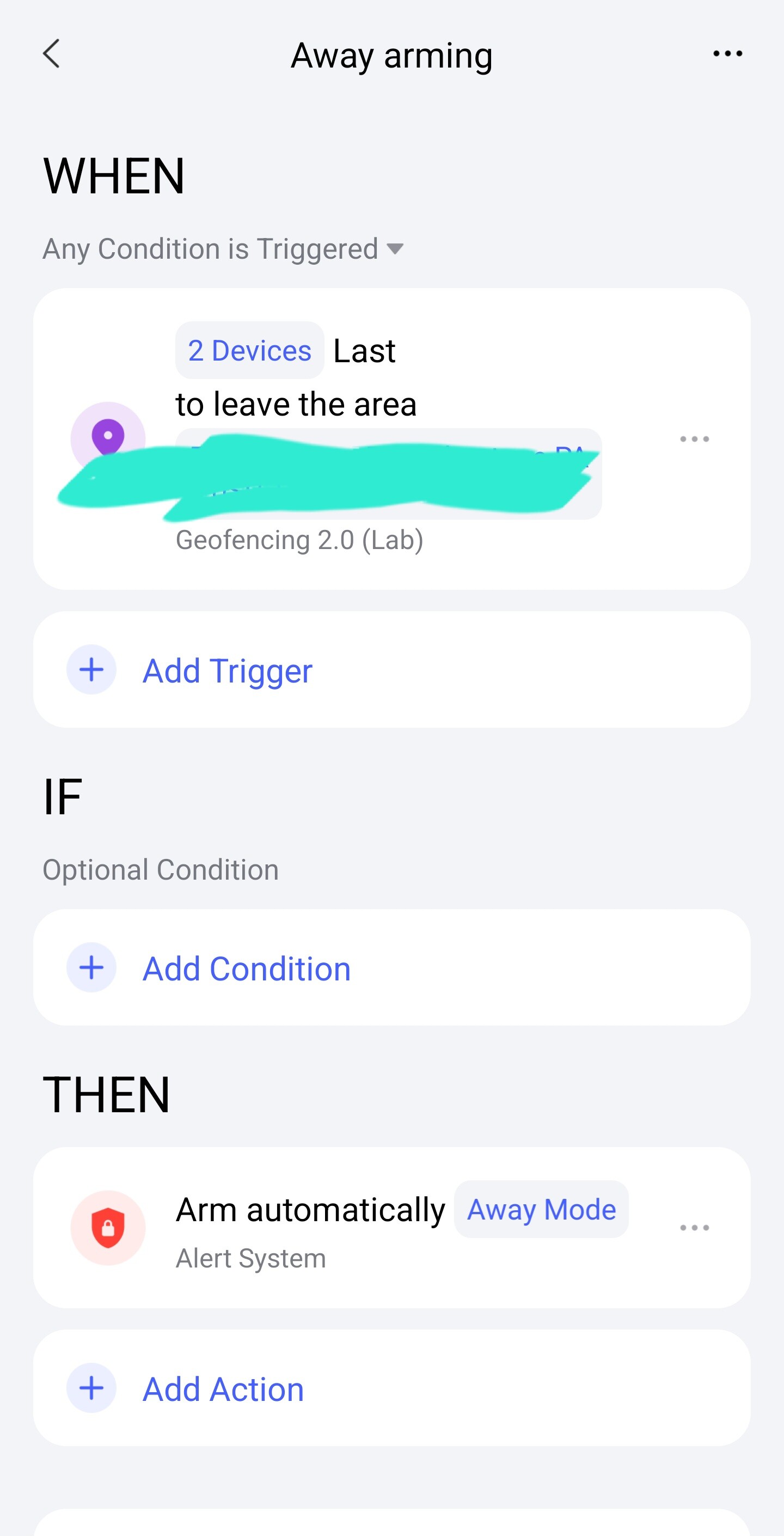The width and height of the screenshot is (784, 1536).
Task: Add a new action
Action: [222, 1389]
